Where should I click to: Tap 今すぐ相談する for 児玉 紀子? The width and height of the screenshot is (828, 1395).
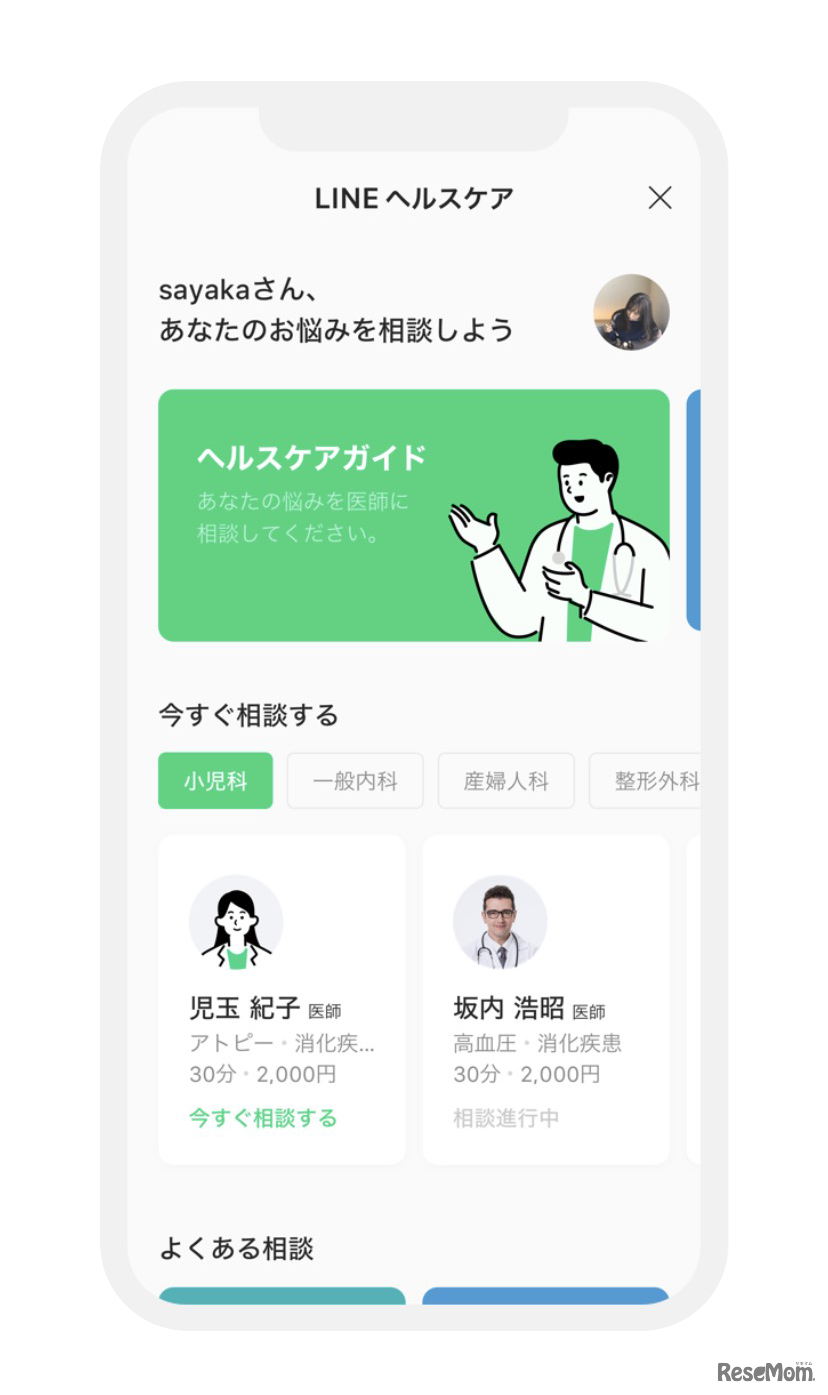263,1118
